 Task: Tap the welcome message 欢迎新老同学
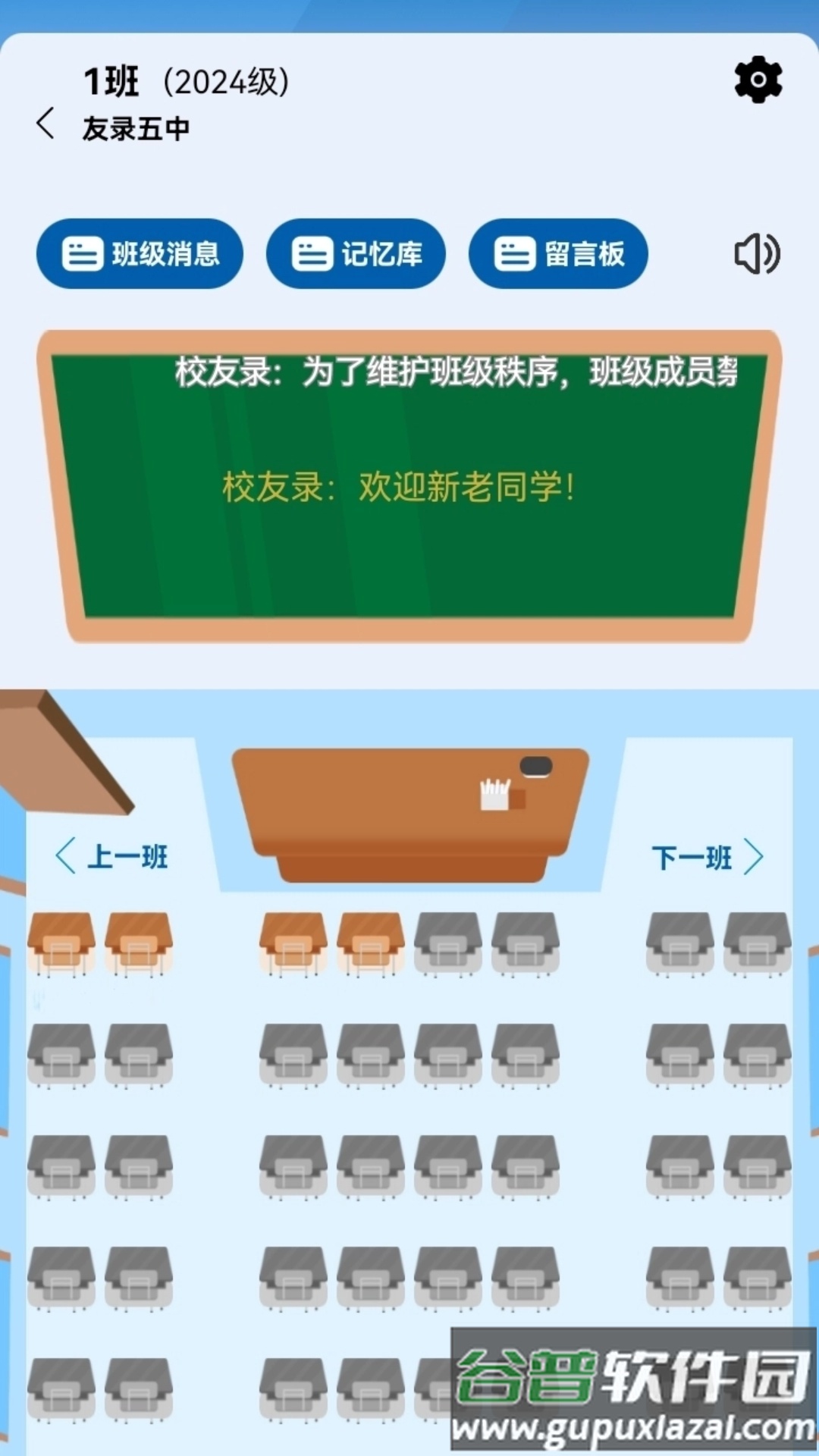(x=398, y=487)
